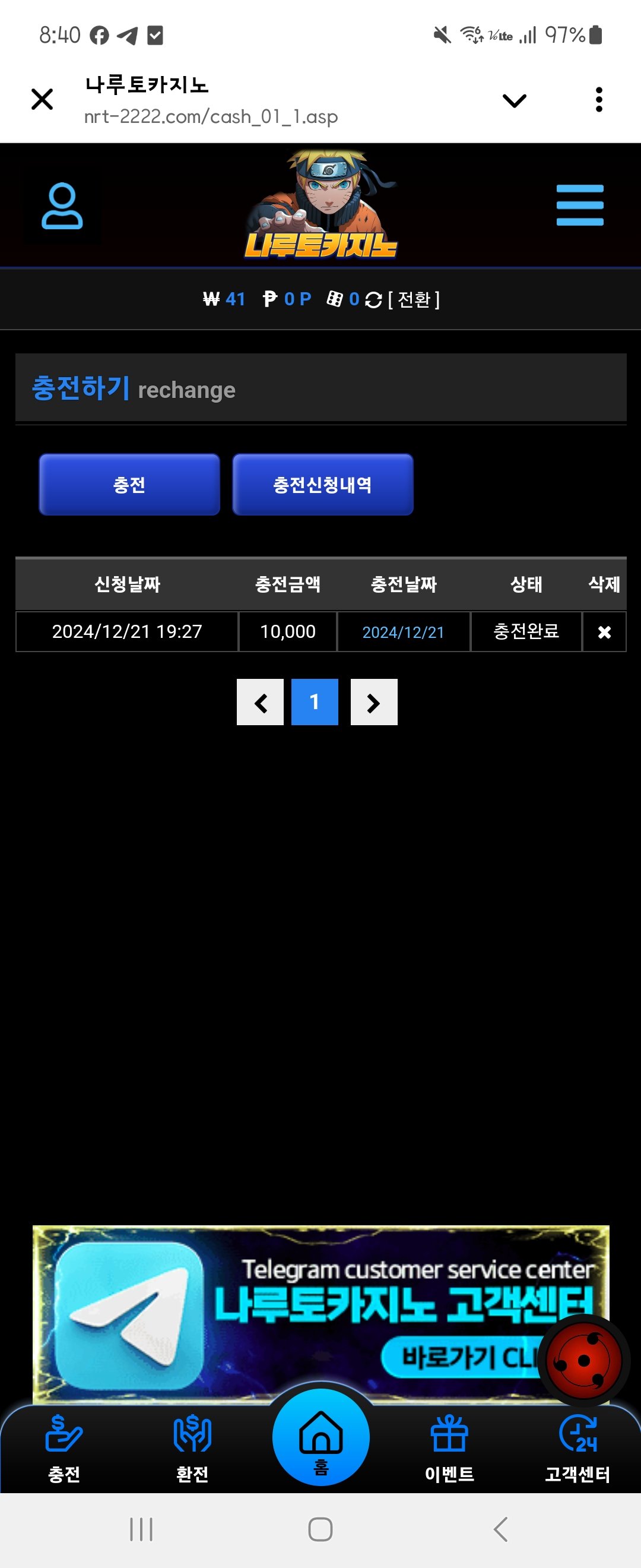Switch to 환전 in bottom navigation

coord(192,1449)
